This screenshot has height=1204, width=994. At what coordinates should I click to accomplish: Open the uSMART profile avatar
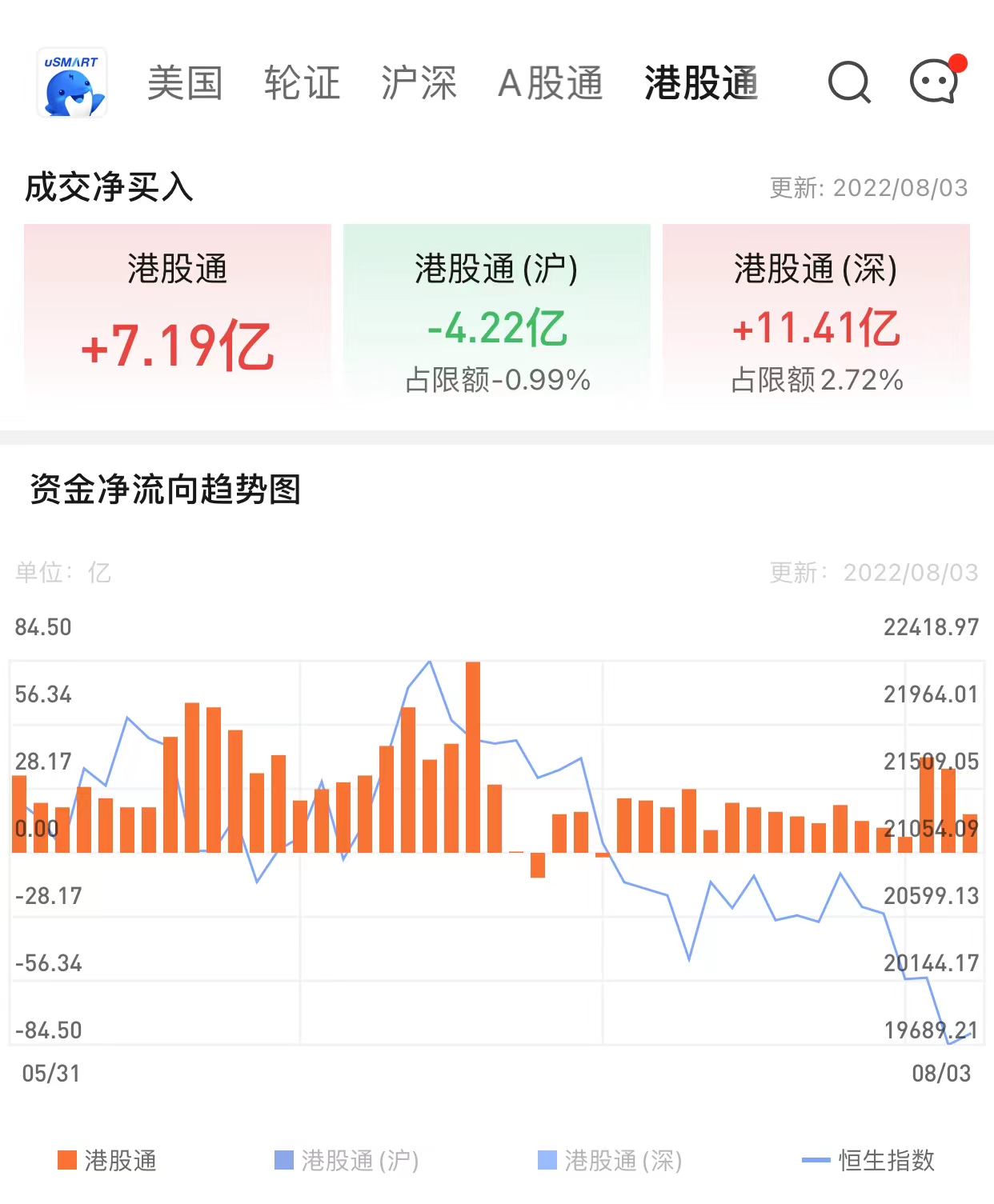click(x=72, y=83)
